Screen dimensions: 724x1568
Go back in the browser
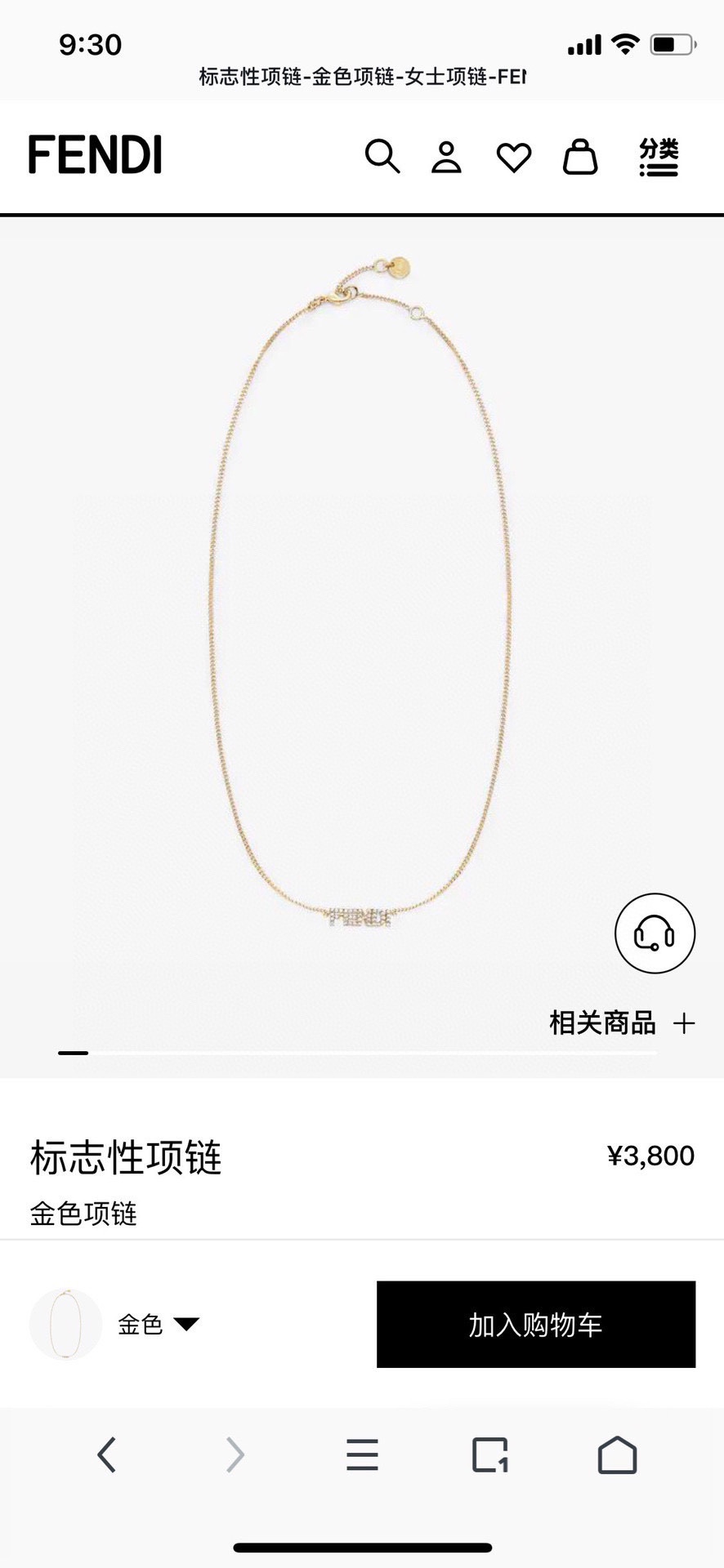(107, 1454)
